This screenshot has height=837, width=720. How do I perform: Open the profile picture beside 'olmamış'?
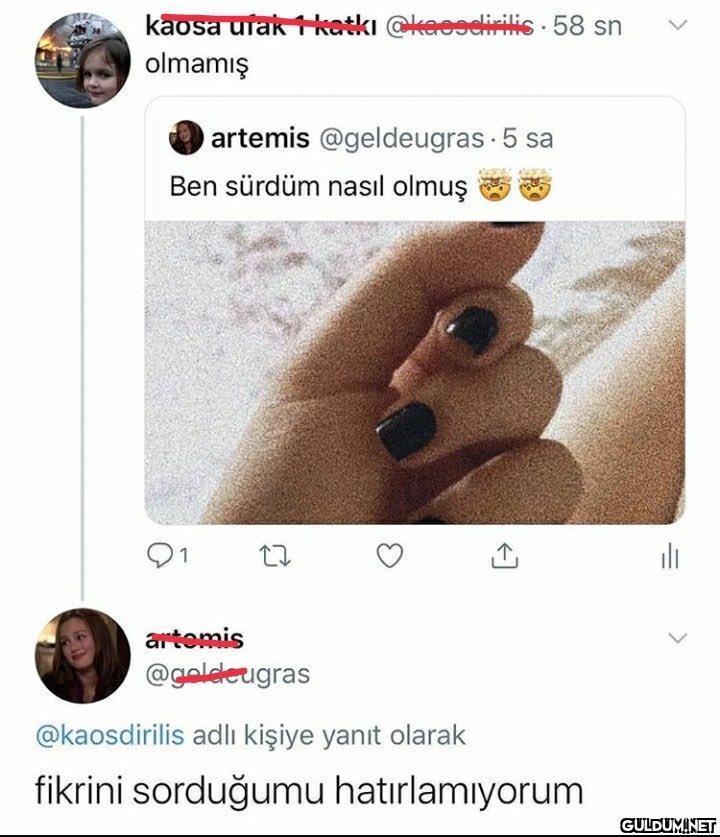[83, 60]
